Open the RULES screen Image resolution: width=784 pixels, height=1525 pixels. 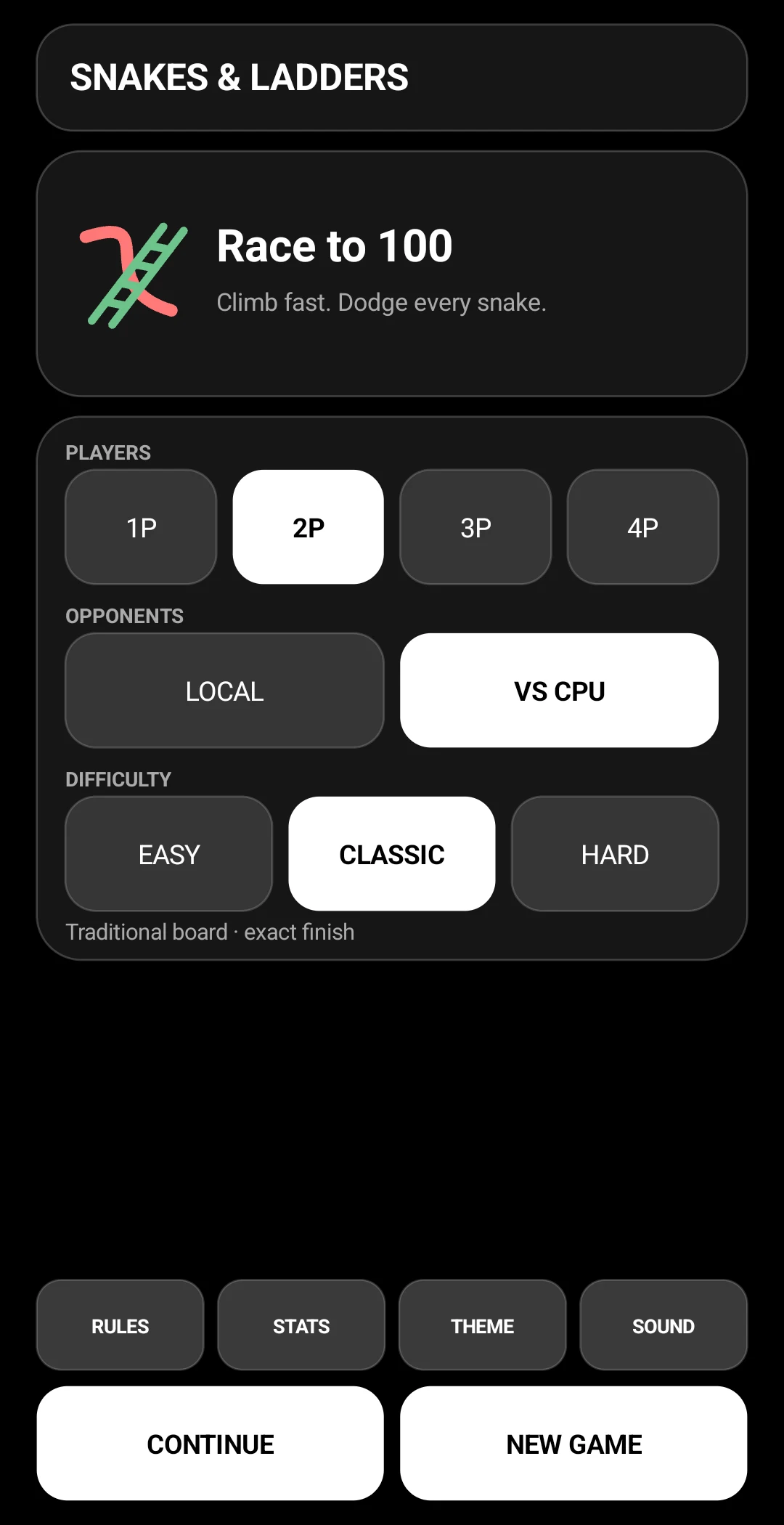(x=121, y=1325)
